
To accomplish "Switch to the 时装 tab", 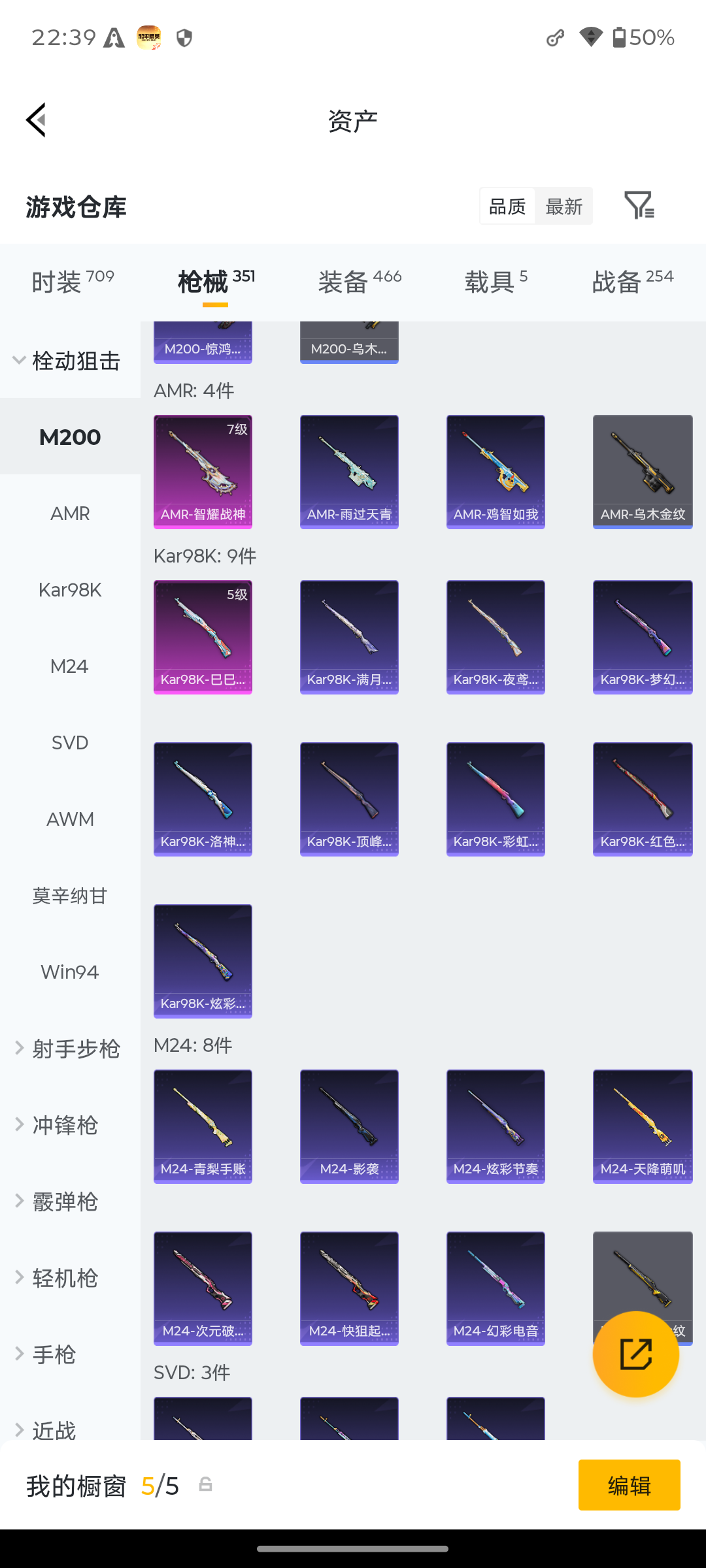I will pyautogui.click(x=73, y=282).
